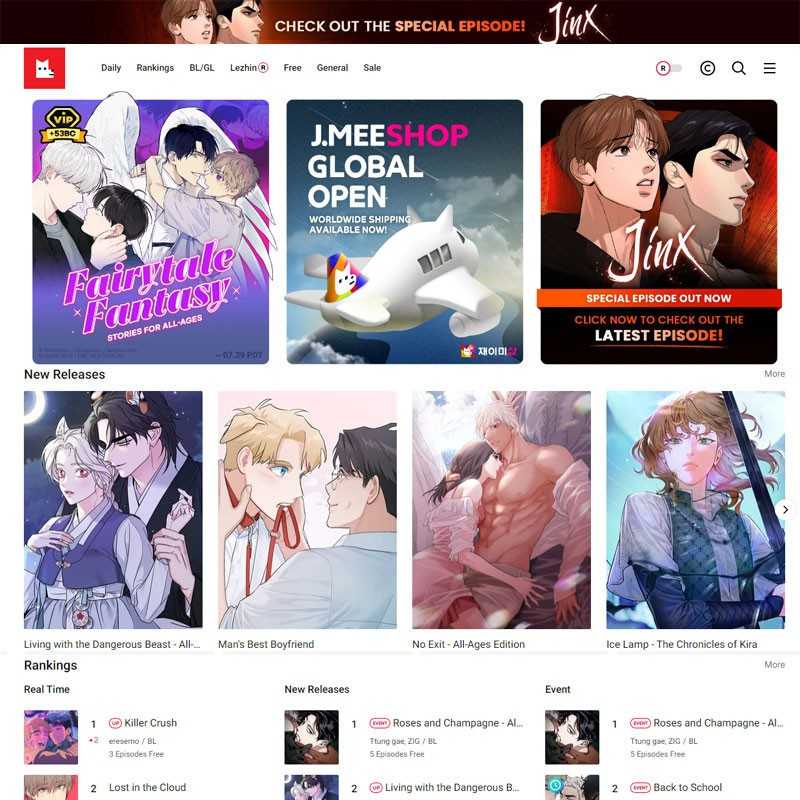Open the Fairytale Fantasy banner
Viewport: 800px width, 800px height.
(150, 232)
